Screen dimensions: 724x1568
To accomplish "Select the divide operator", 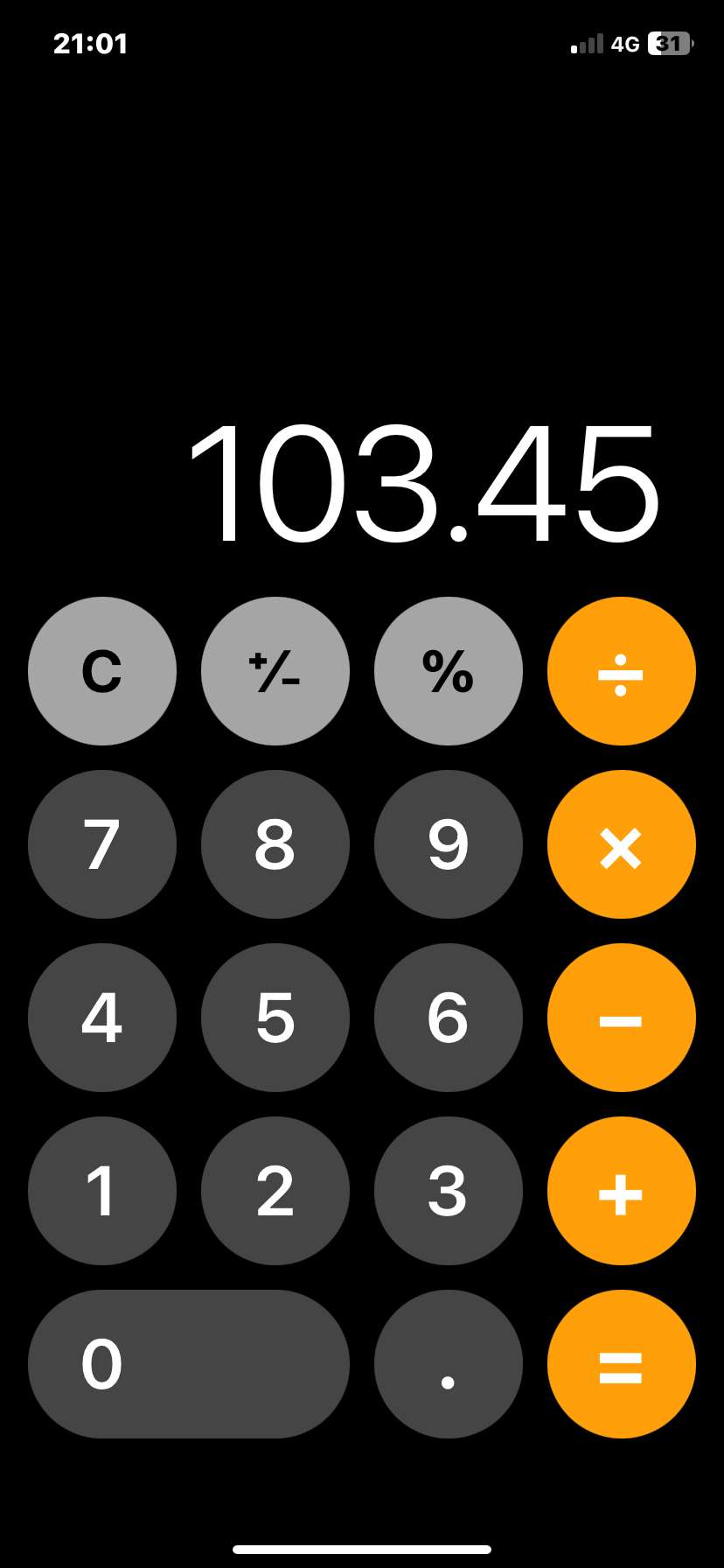I will pos(622,671).
